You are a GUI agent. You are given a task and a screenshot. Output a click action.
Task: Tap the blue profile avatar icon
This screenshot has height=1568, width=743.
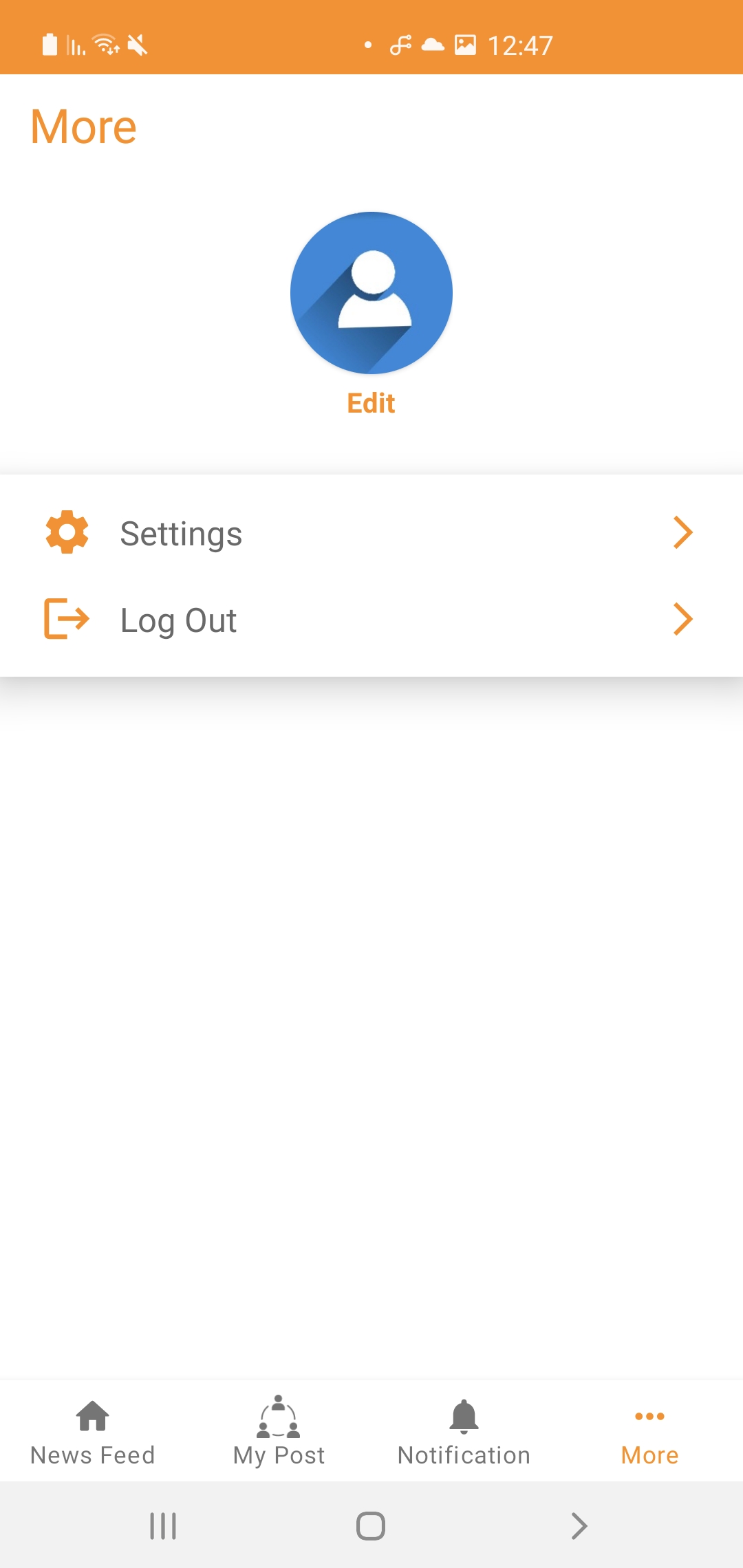[x=371, y=292]
